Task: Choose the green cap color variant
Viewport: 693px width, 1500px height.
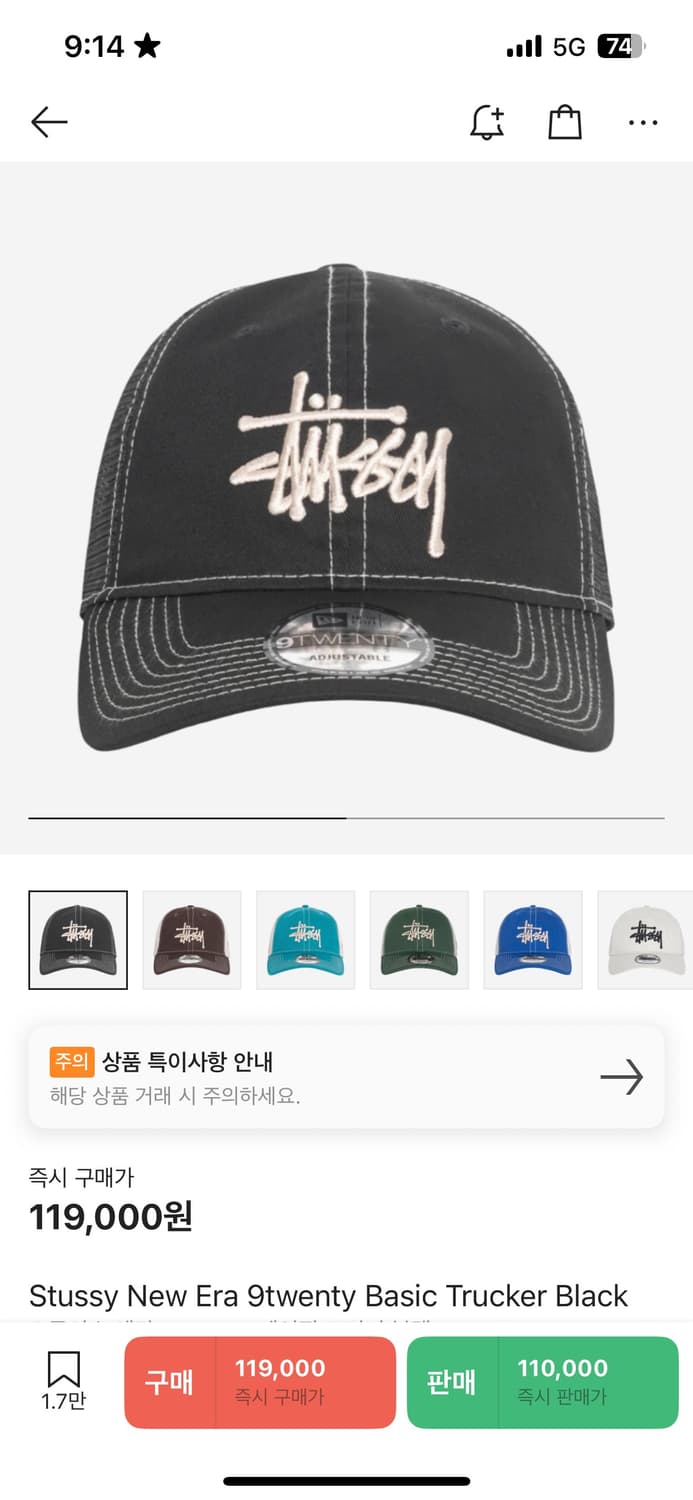Action: (x=419, y=940)
